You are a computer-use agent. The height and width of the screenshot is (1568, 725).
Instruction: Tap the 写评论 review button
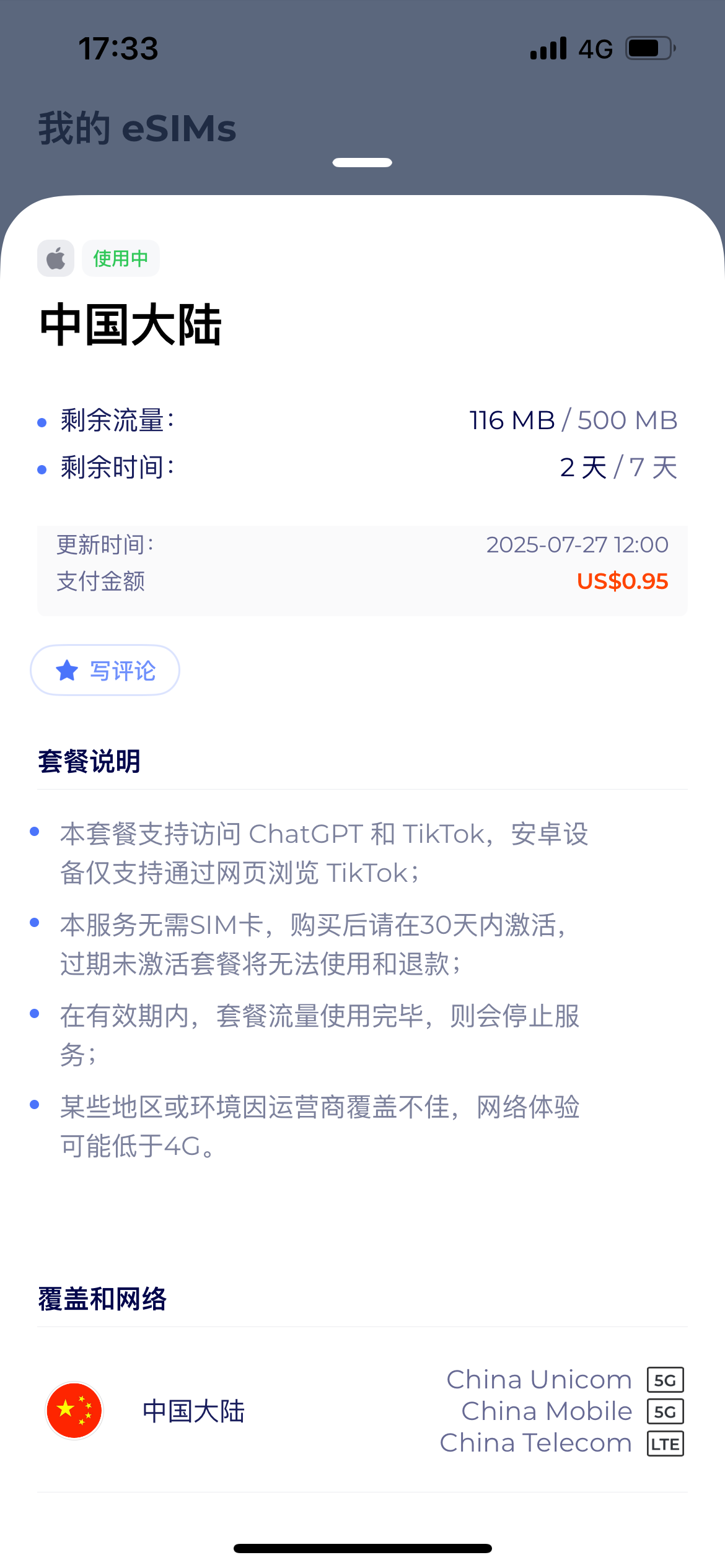pyautogui.click(x=105, y=670)
